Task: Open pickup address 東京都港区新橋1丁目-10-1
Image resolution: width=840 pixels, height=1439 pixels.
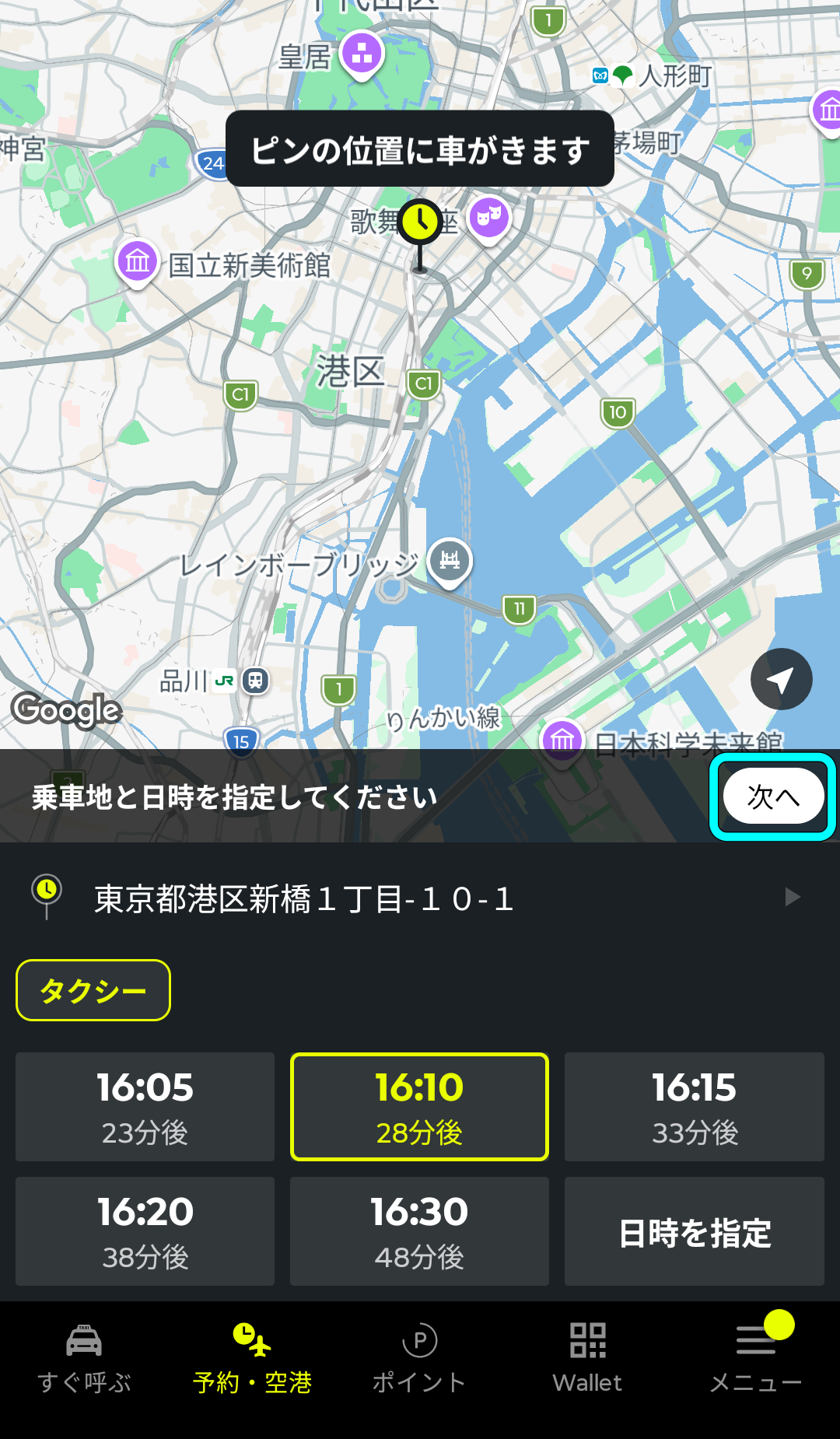Action: (420, 898)
